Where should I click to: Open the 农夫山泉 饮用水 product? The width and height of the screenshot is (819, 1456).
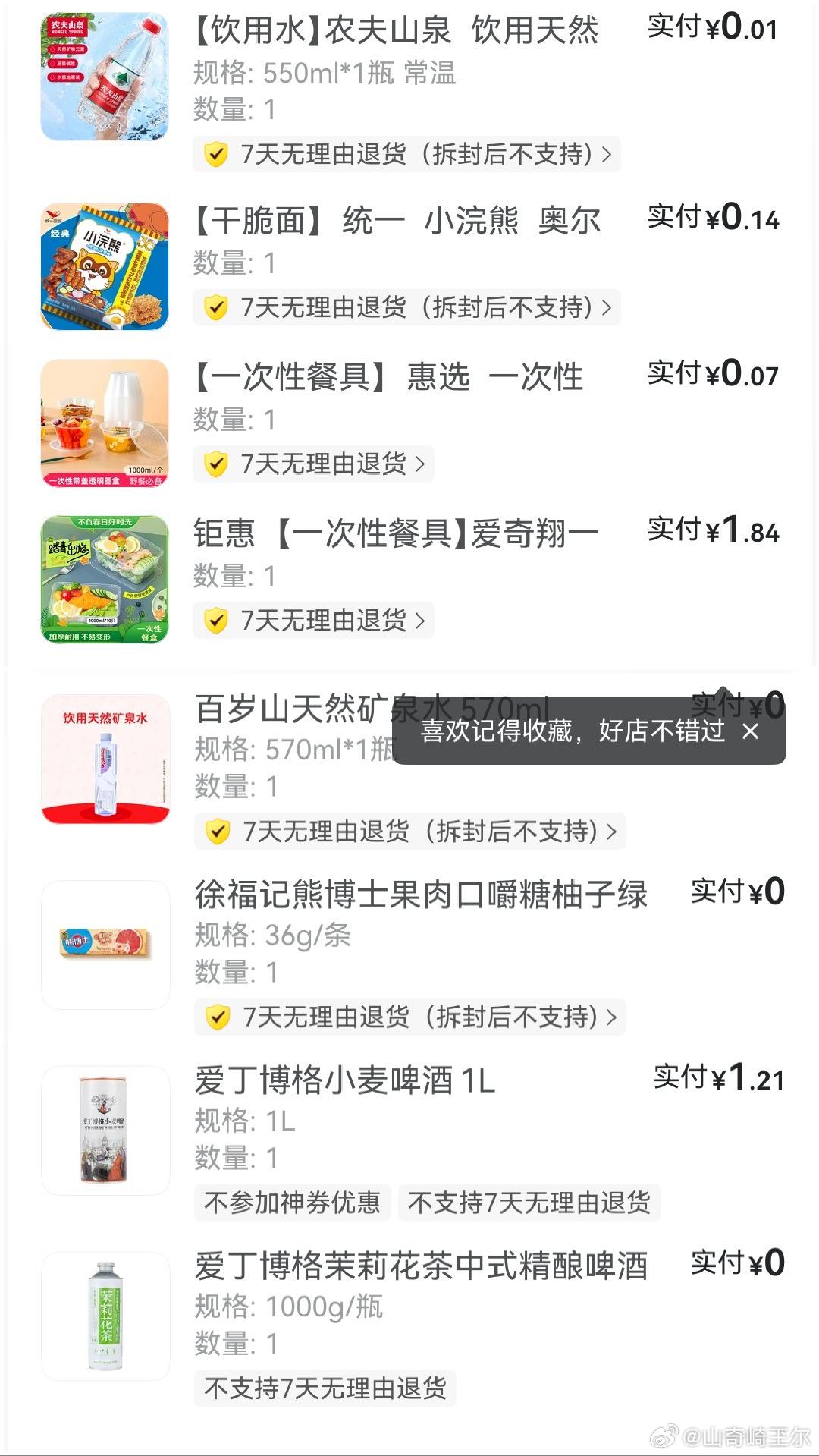pos(396,32)
